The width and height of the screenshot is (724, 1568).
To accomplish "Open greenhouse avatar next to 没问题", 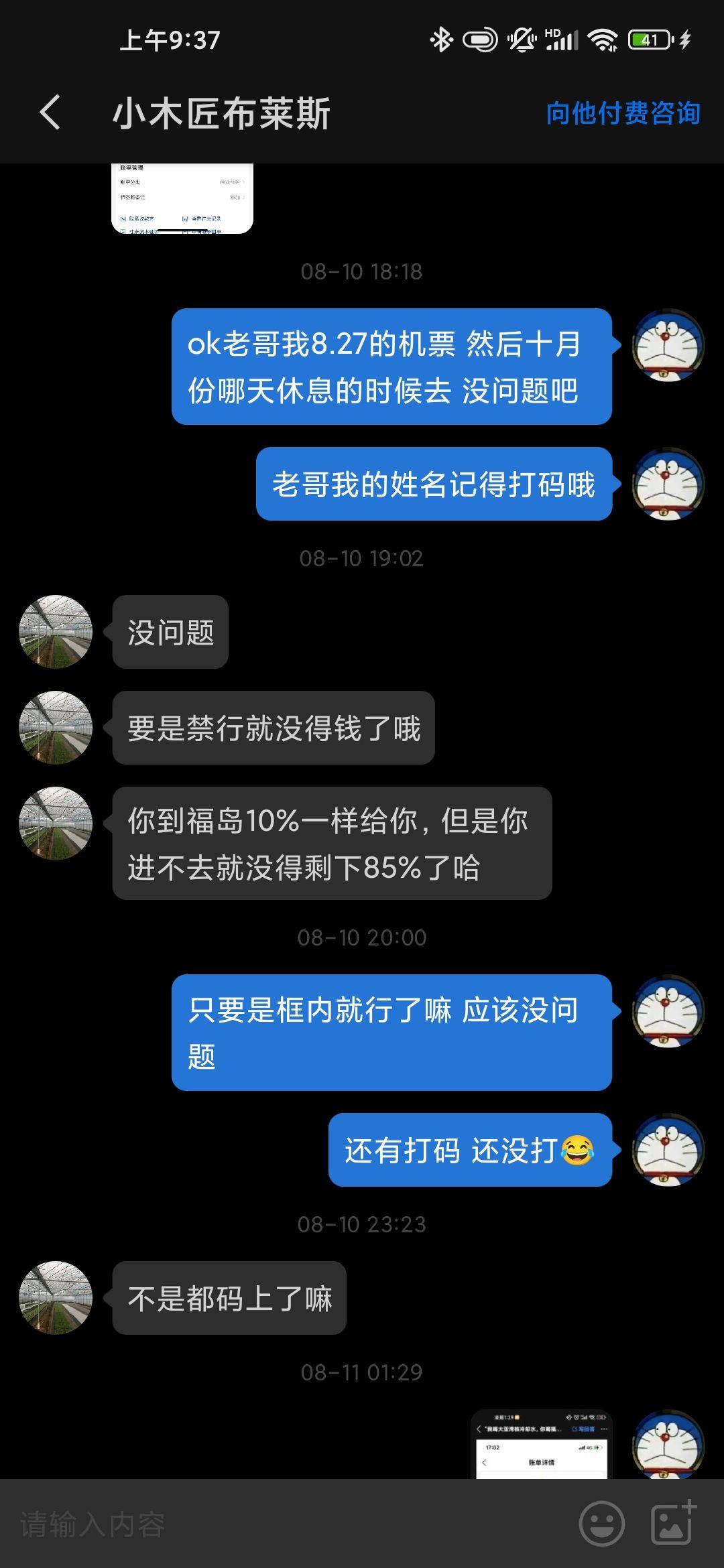I will (56, 632).
